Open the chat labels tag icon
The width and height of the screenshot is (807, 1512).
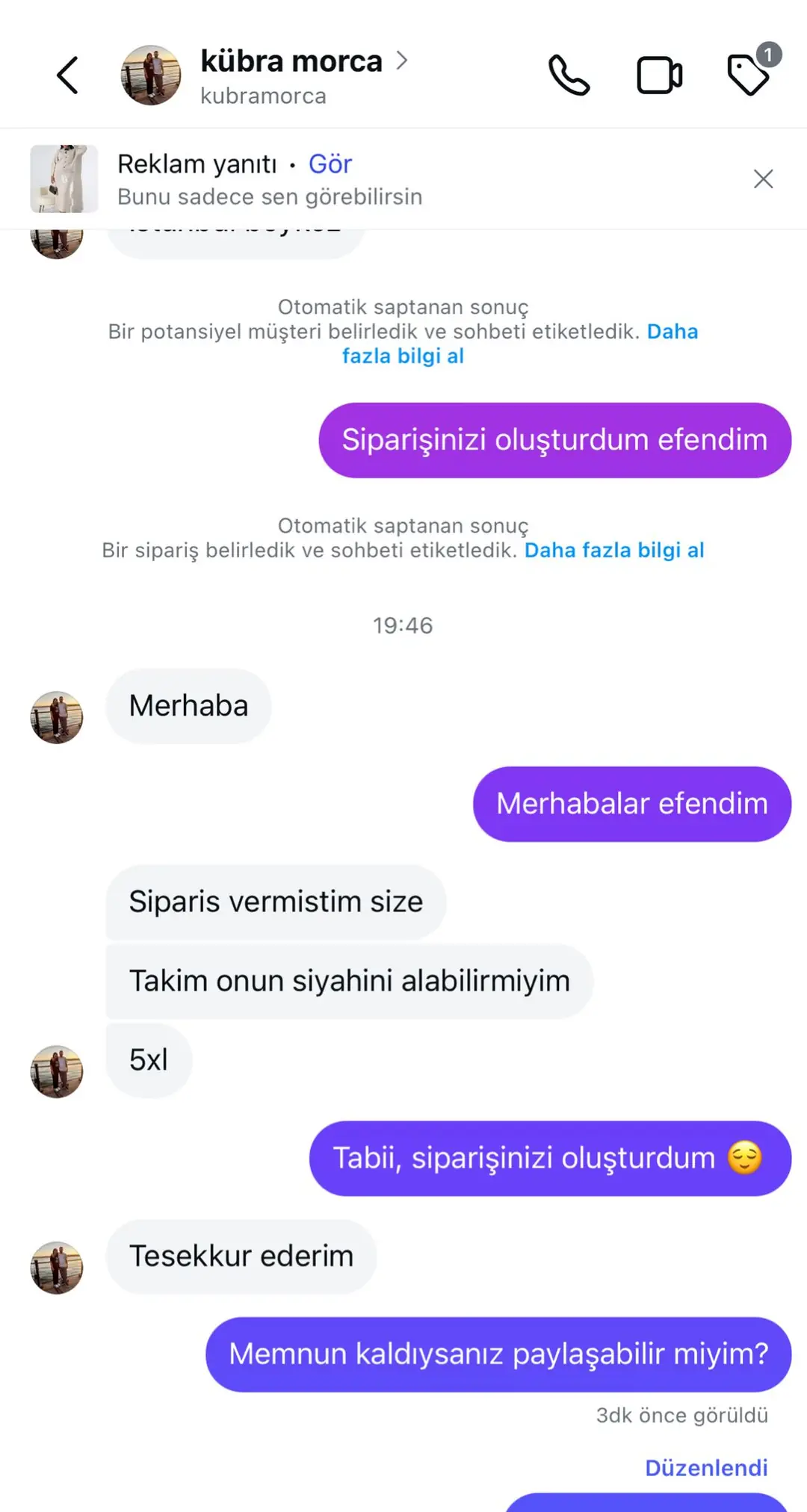click(748, 75)
